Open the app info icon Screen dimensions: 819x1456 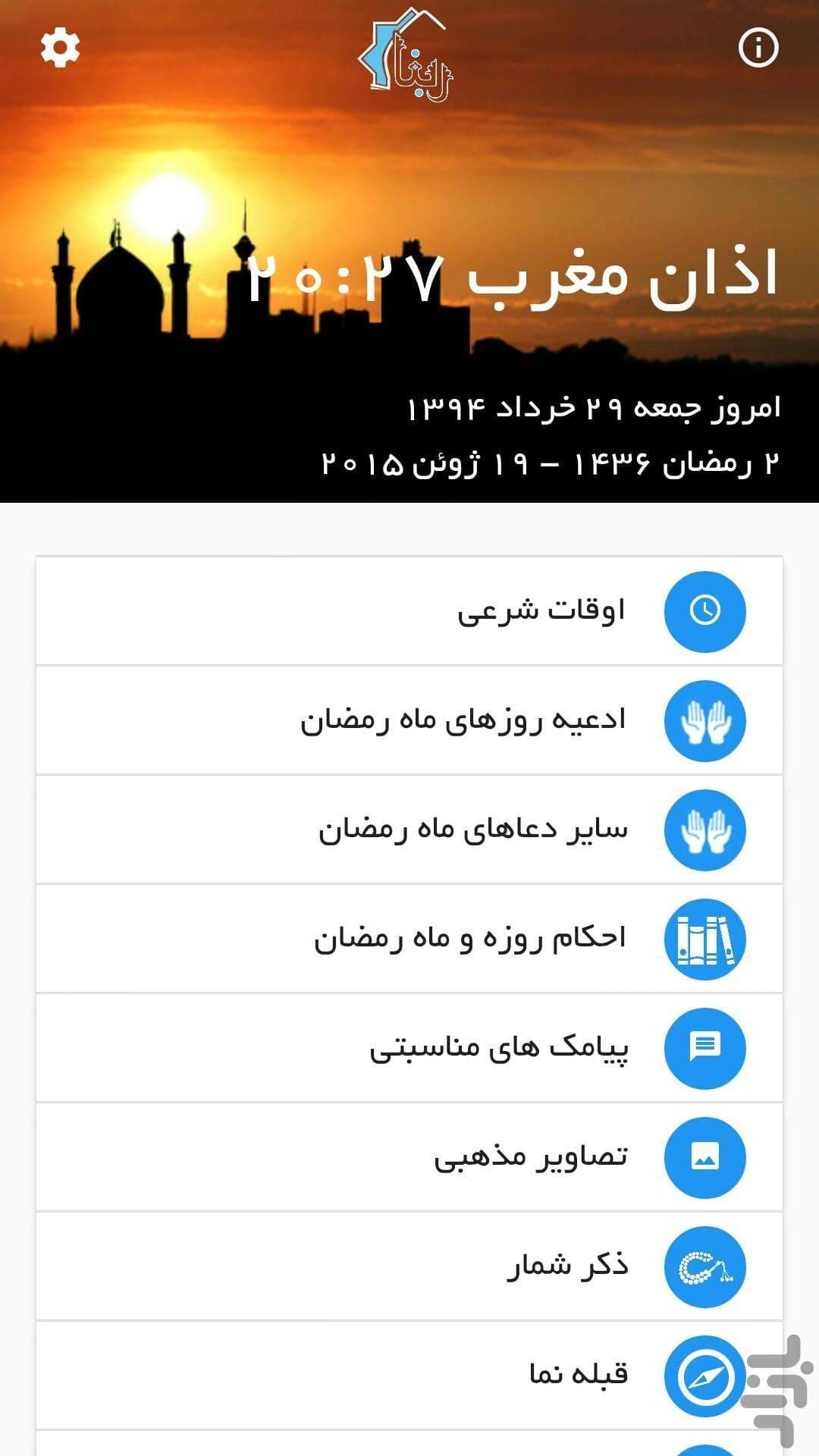pos(758,48)
